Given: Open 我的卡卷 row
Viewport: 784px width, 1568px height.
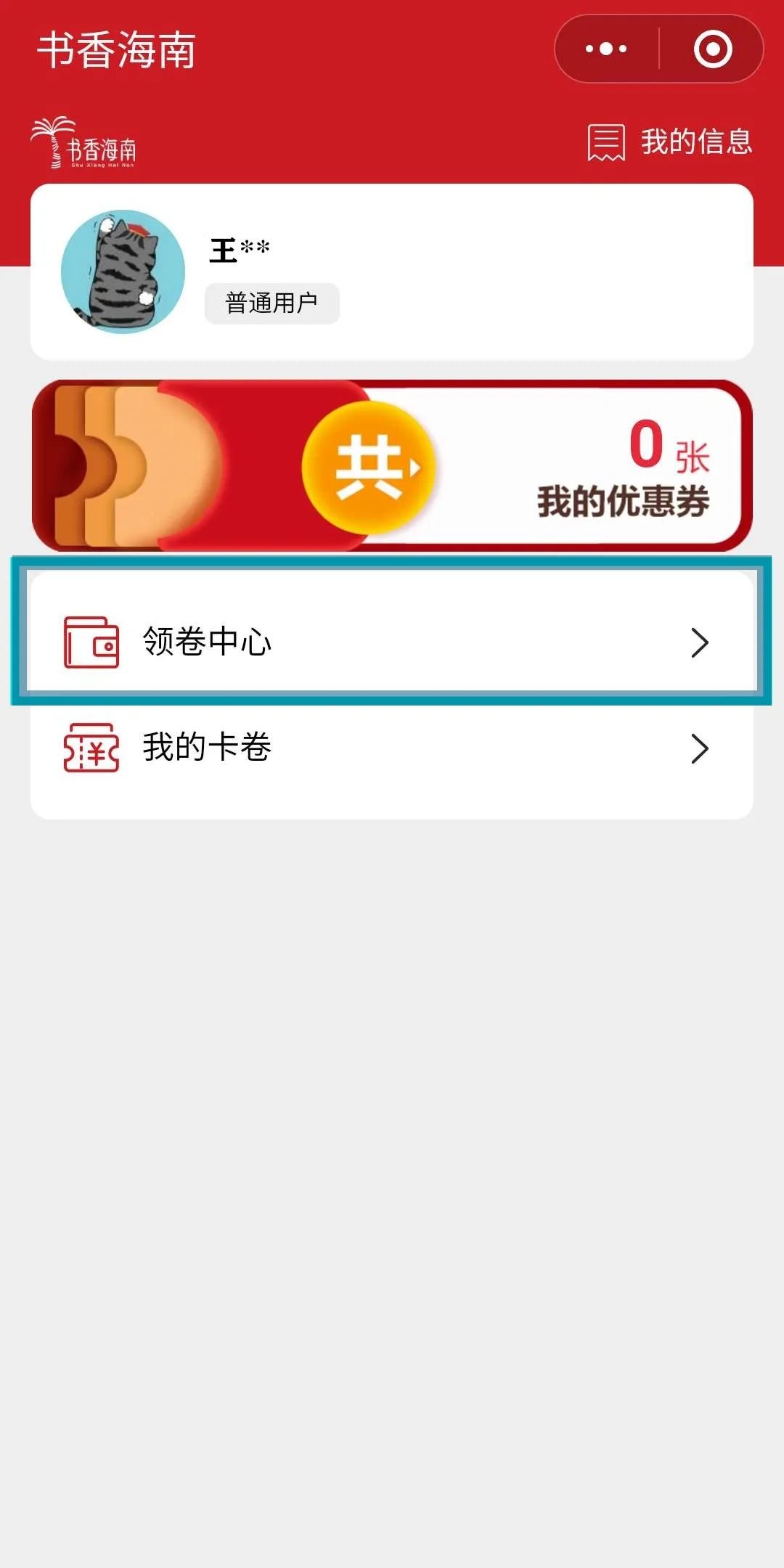Looking at the screenshot, I should [392, 748].
